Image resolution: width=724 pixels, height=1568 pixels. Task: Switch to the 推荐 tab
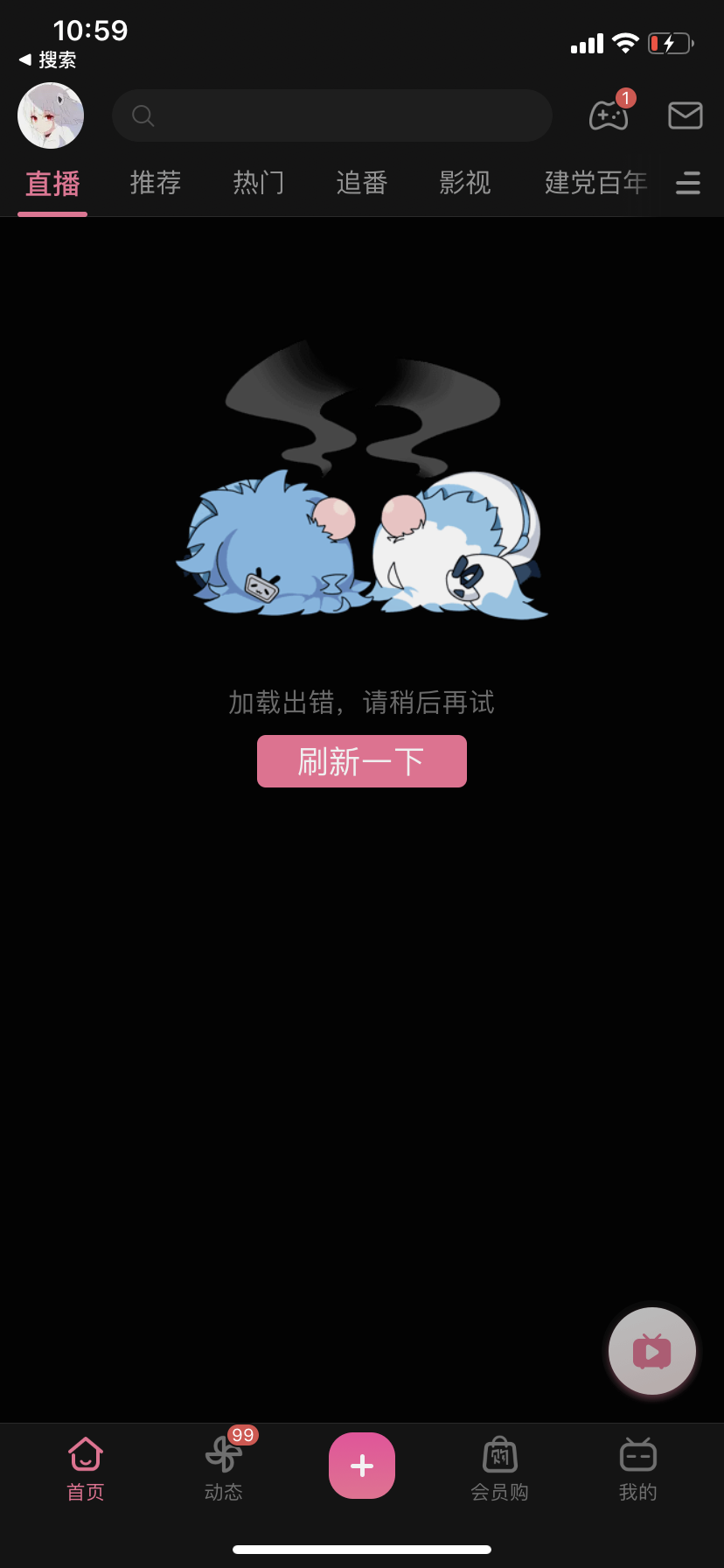tap(156, 183)
